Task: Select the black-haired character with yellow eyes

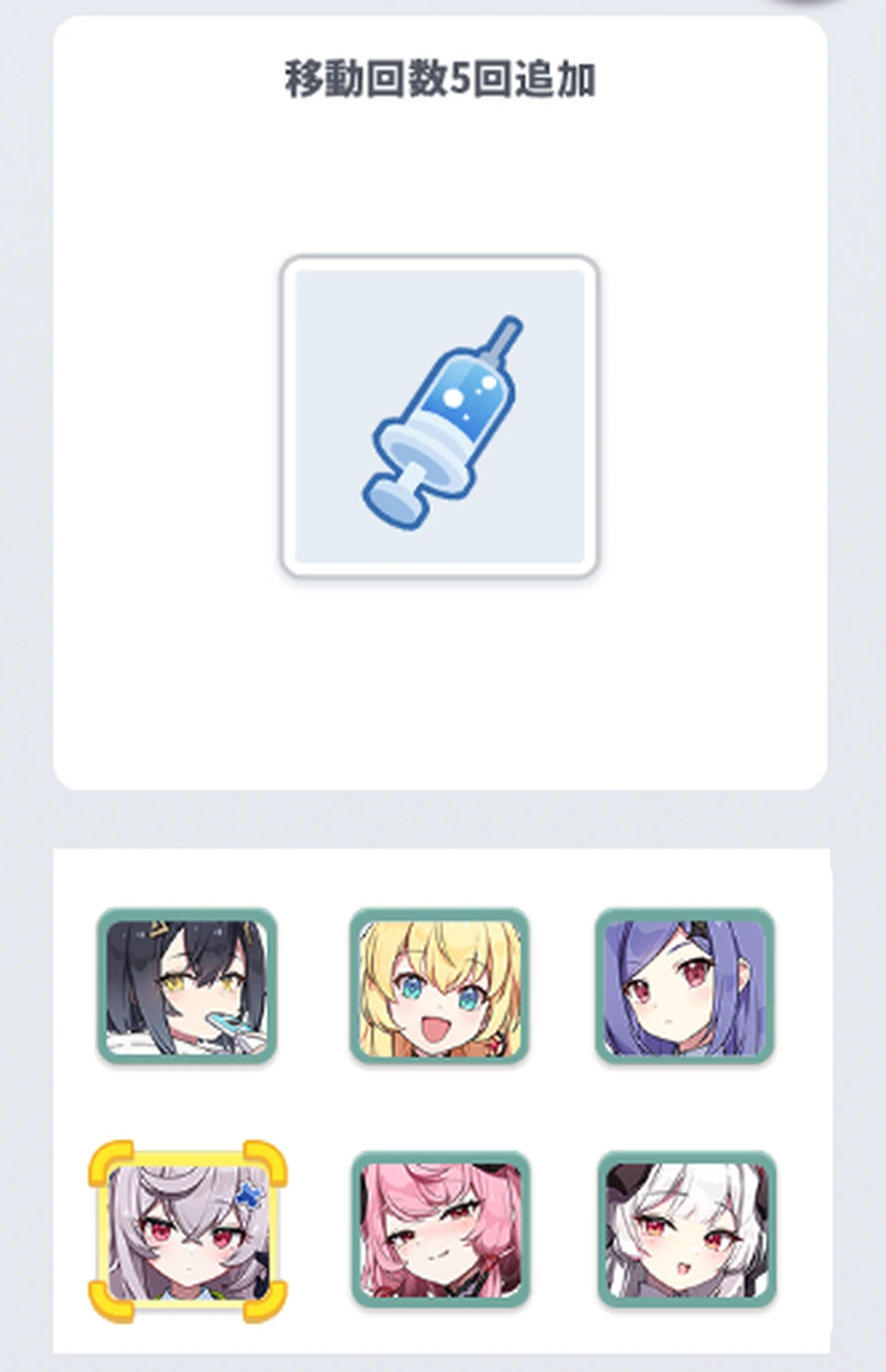Action: [187, 986]
